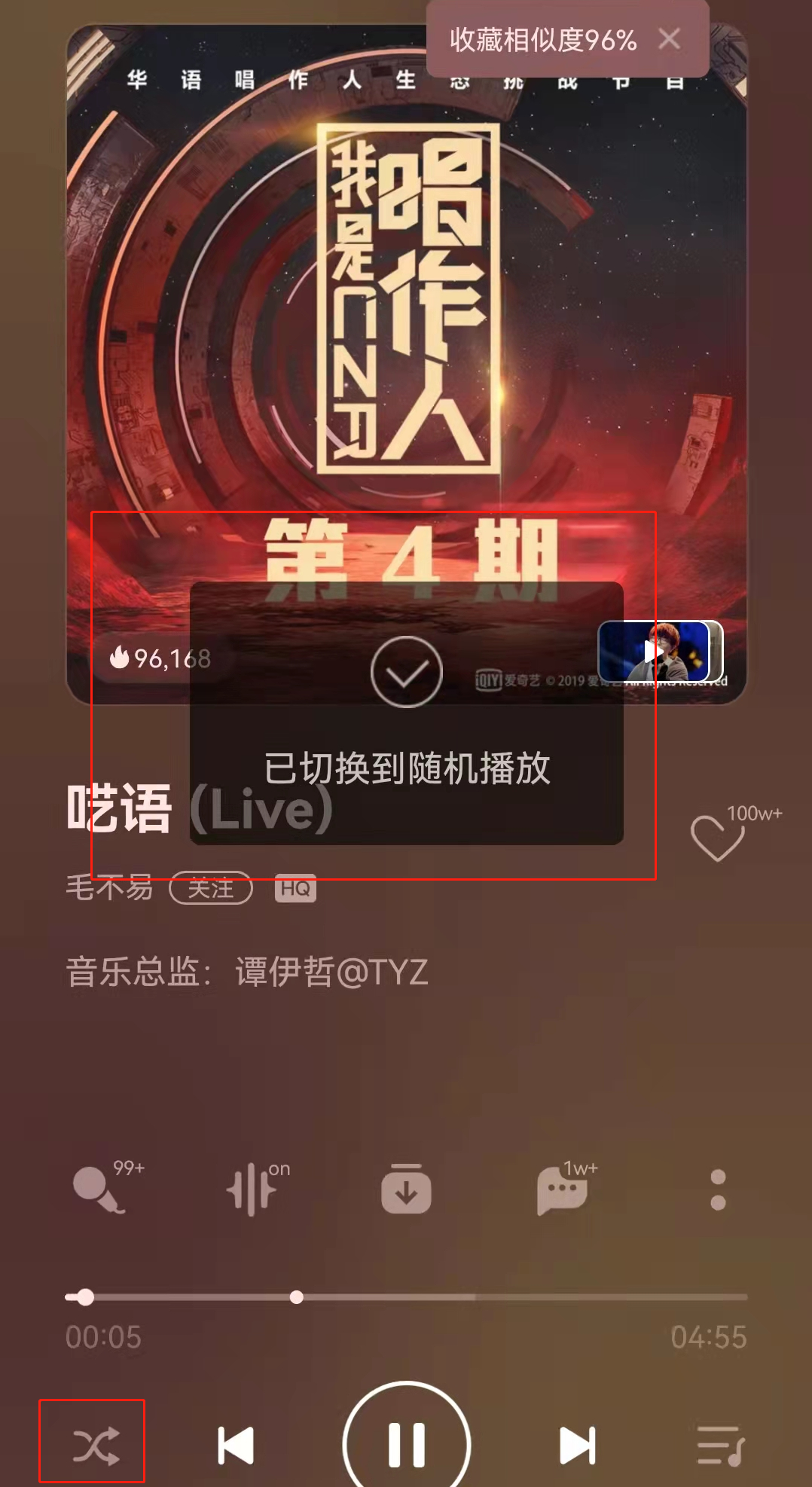Like the song with heart icon
Screen dimensions: 812x1487
coord(717,838)
